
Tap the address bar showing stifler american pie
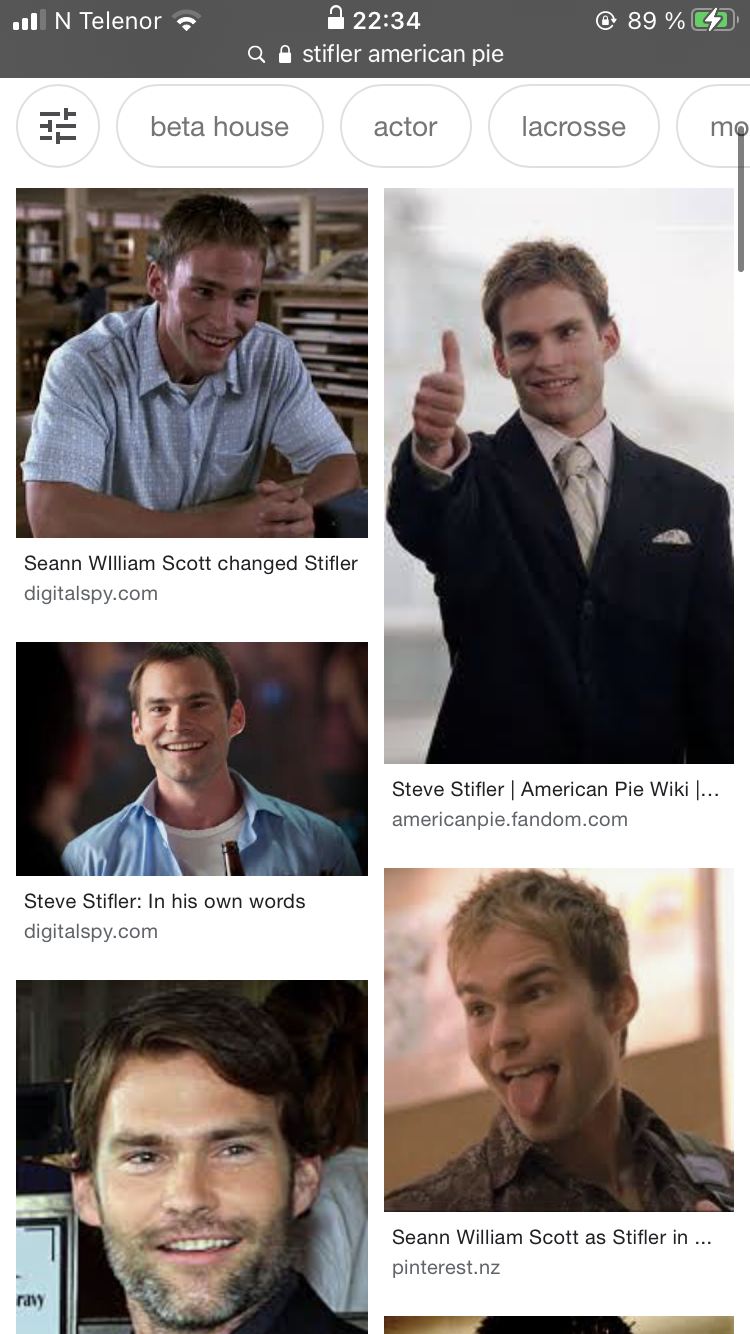tap(390, 54)
